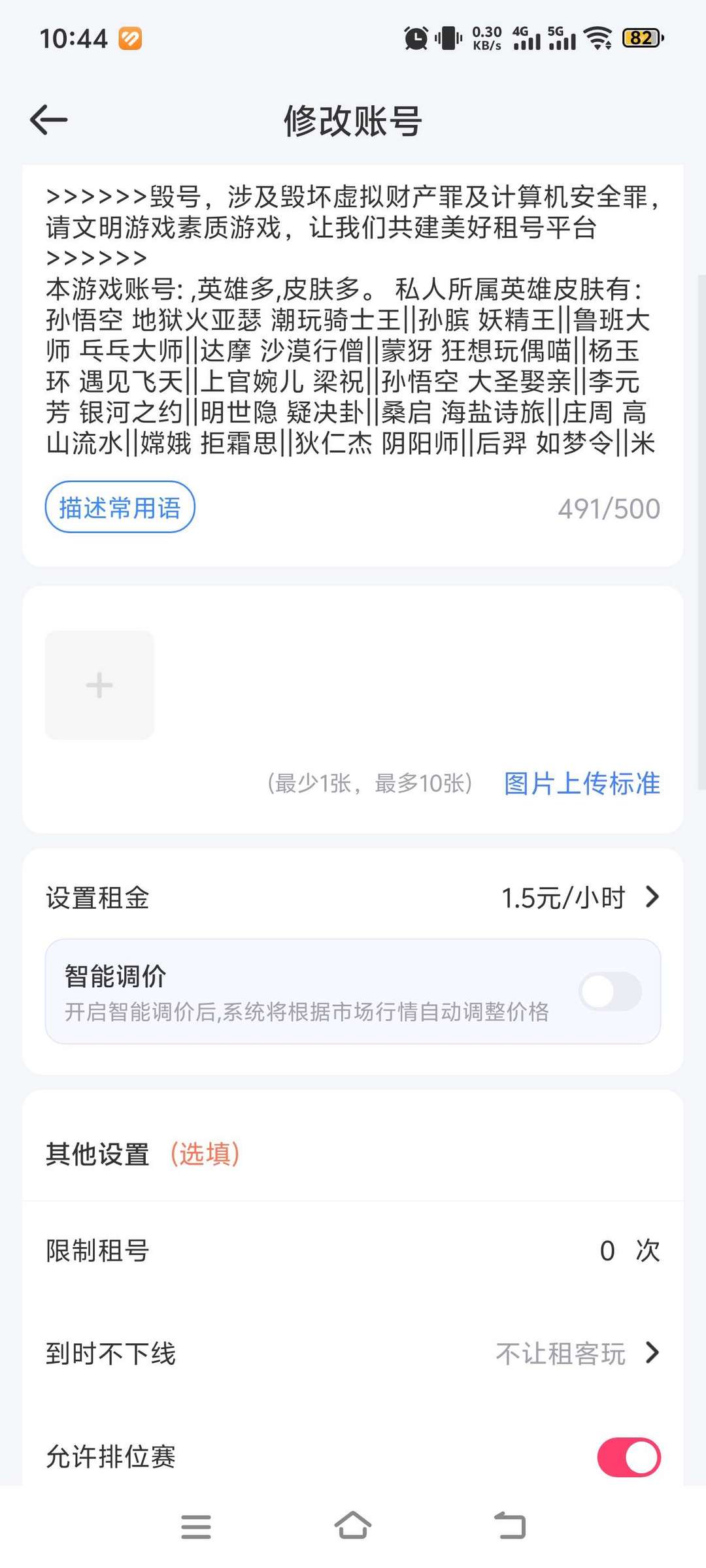This screenshot has height=1568, width=706.
Task: Enable the 智能调价 smart pricing switch
Action: click(x=610, y=992)
